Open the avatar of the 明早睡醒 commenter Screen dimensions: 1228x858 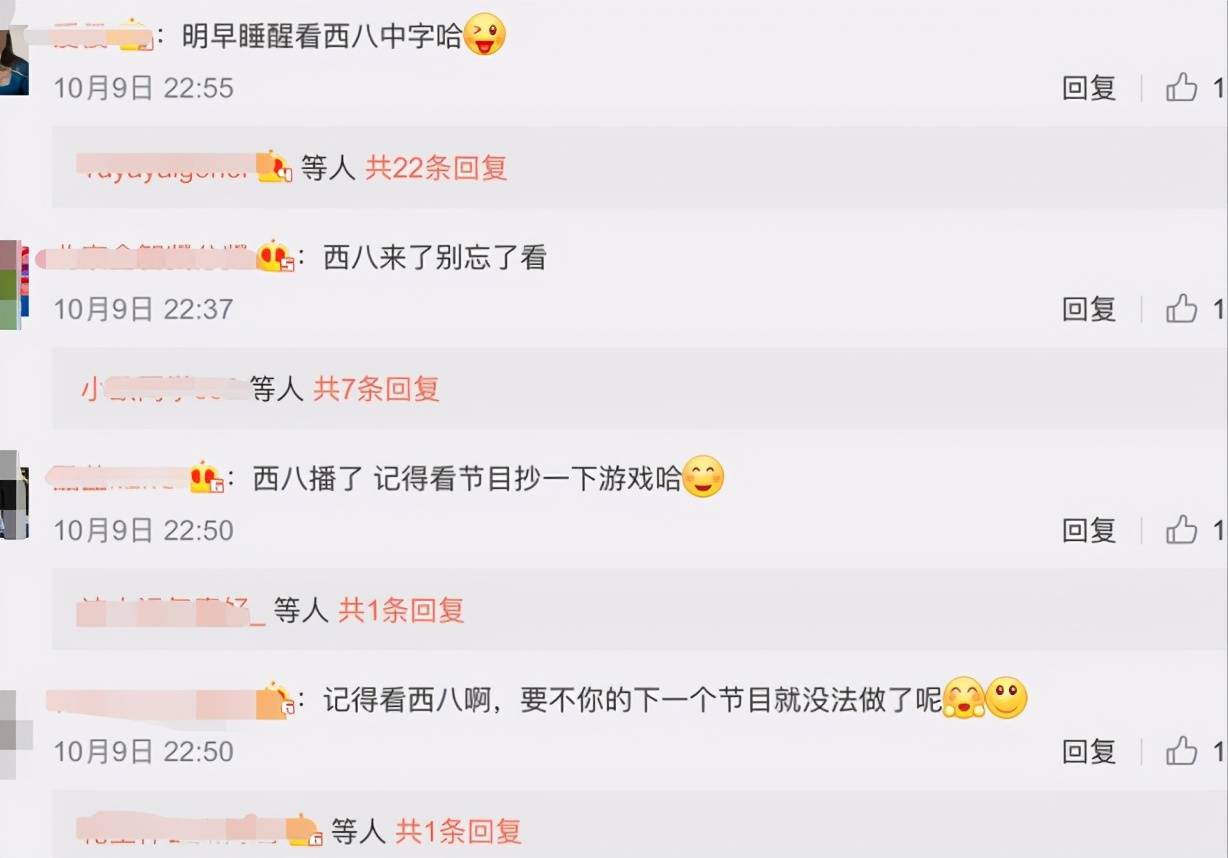click(x=13, y=62)
